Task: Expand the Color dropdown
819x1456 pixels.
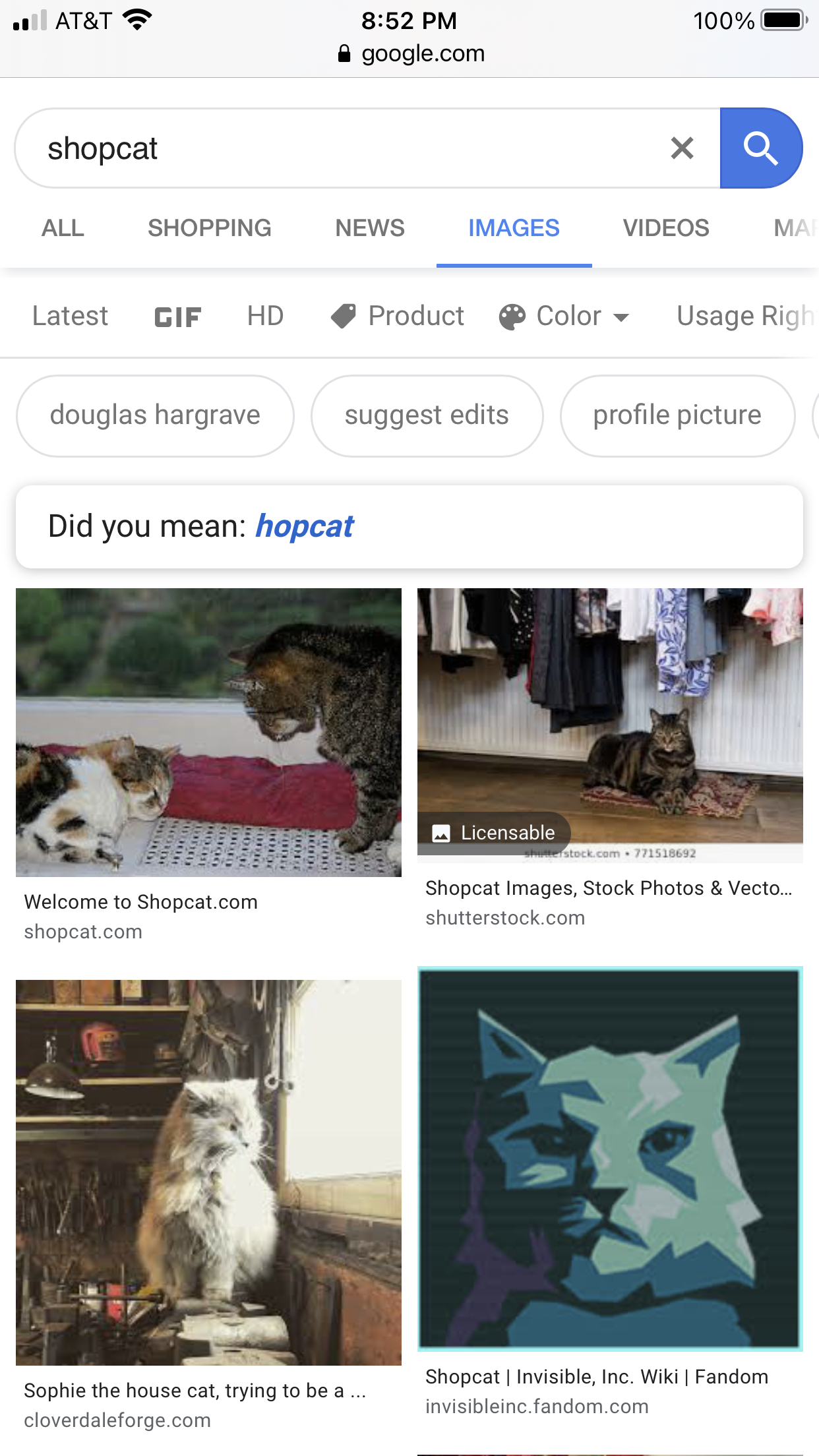Action: 564,316
